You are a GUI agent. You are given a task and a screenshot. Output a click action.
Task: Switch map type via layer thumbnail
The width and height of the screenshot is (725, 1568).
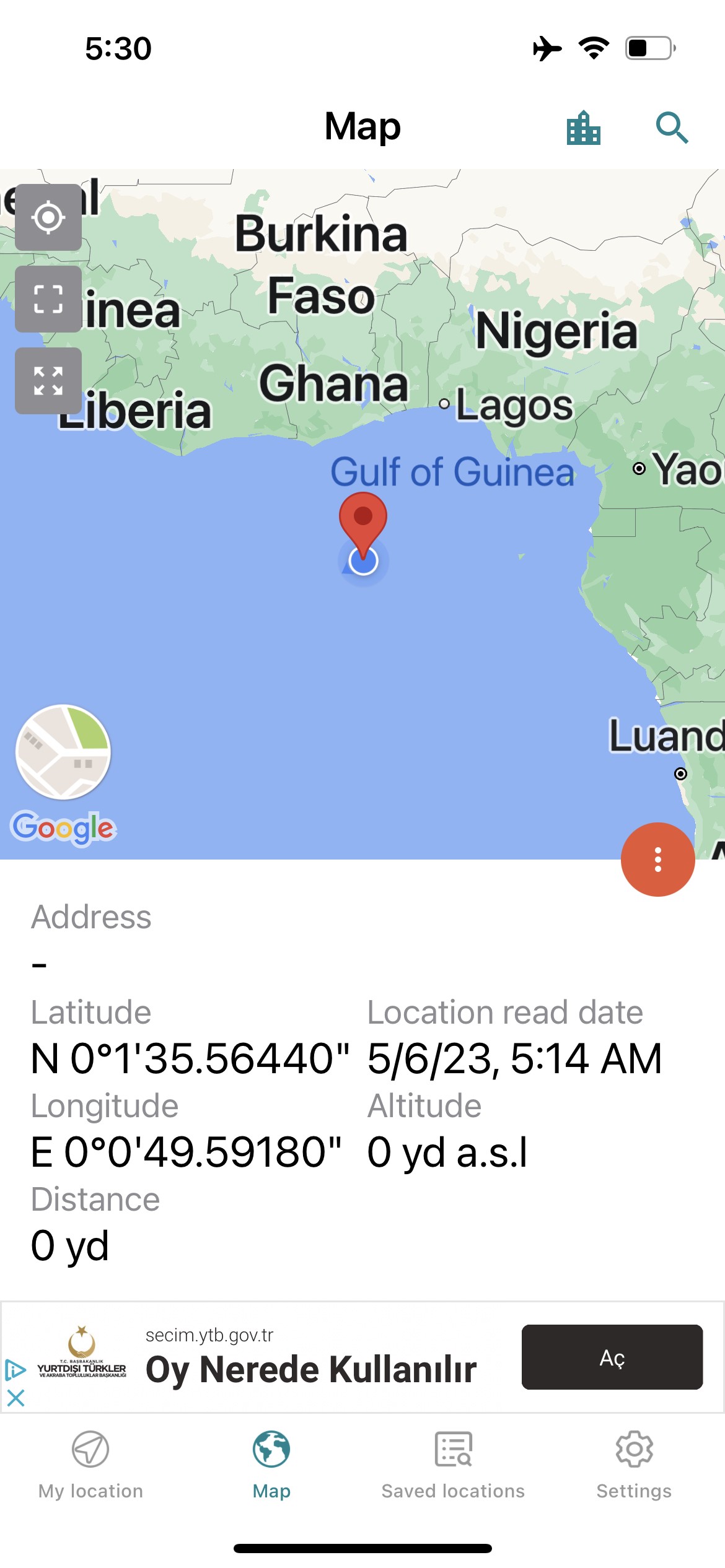(x=63, y=752)
